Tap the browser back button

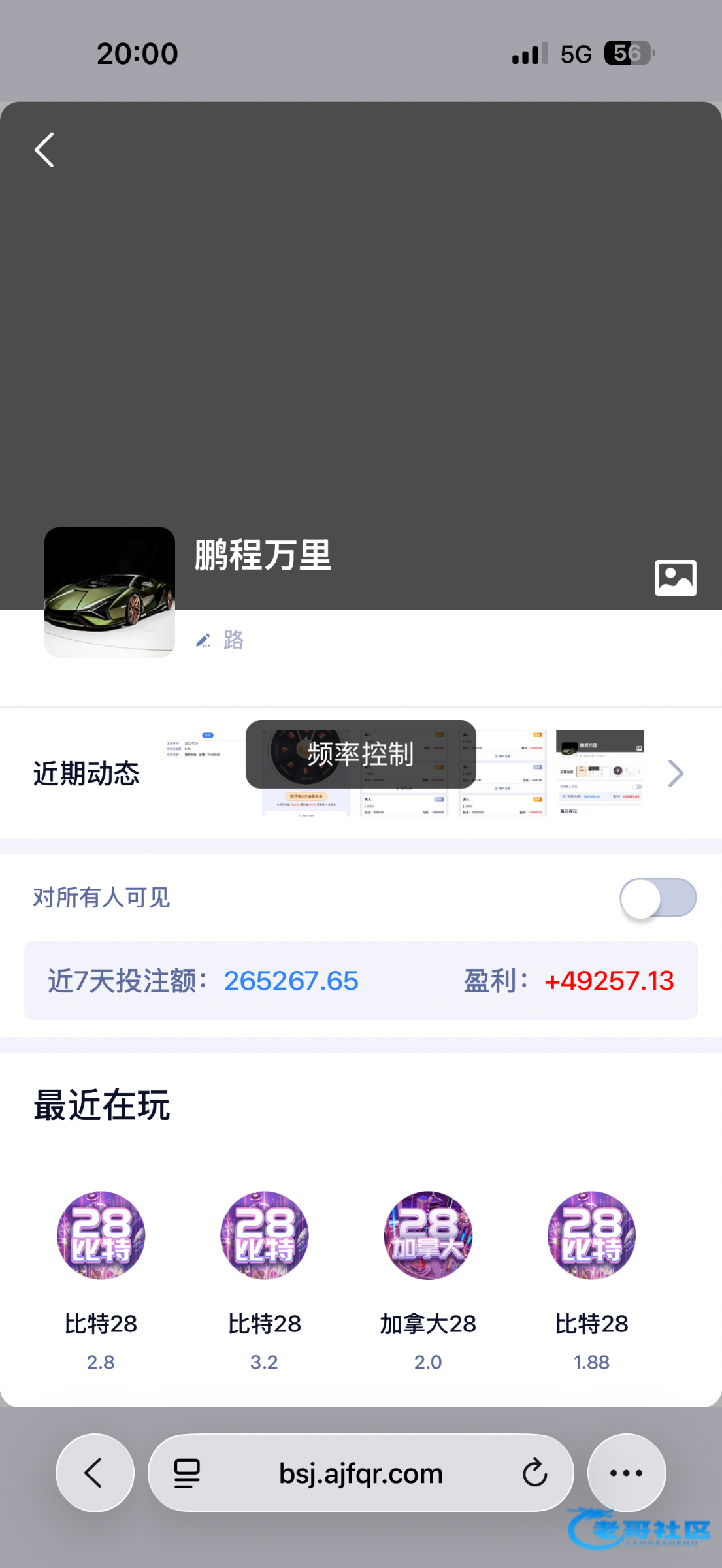coord(95,1473)
